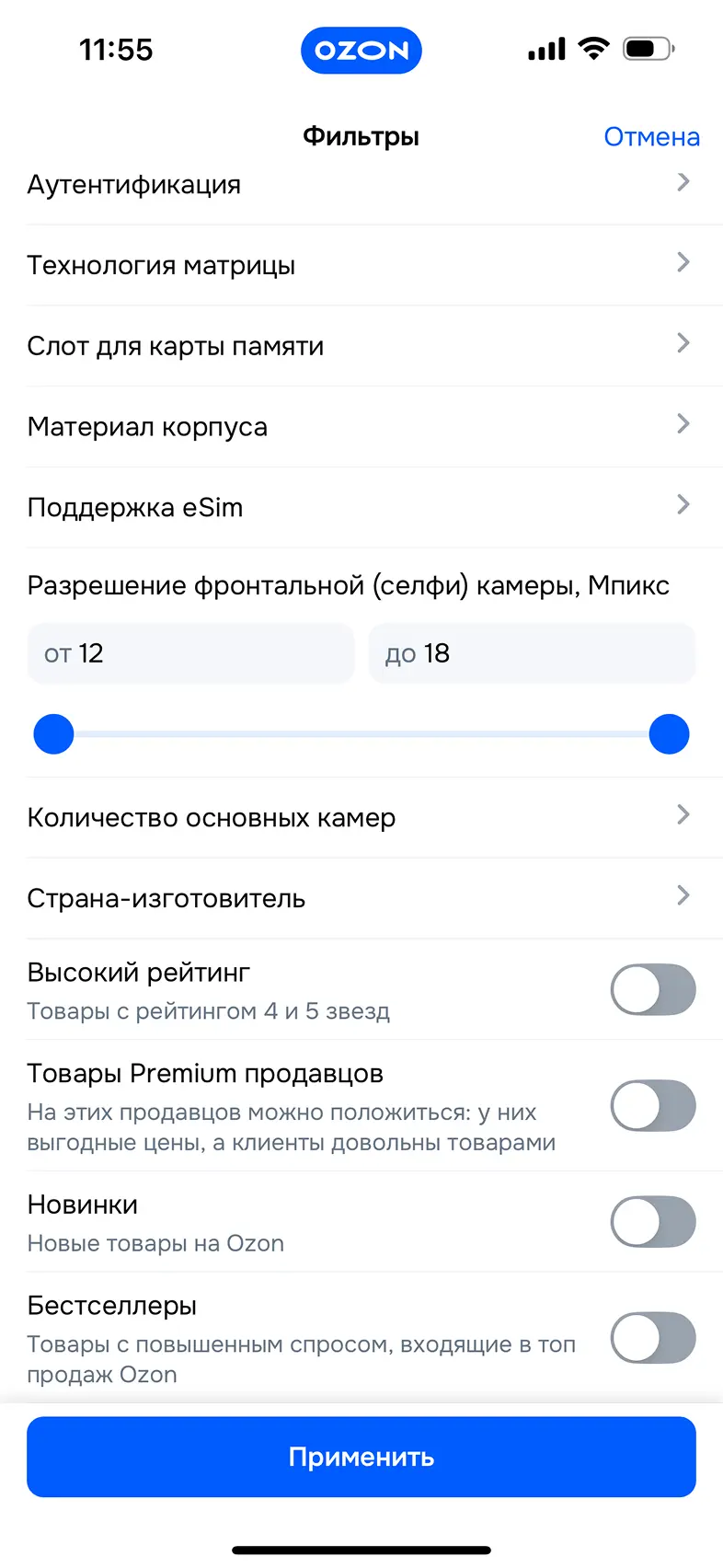Edit the minimum megapixel field 'от 12'
723x1568 pixels.
190,653
